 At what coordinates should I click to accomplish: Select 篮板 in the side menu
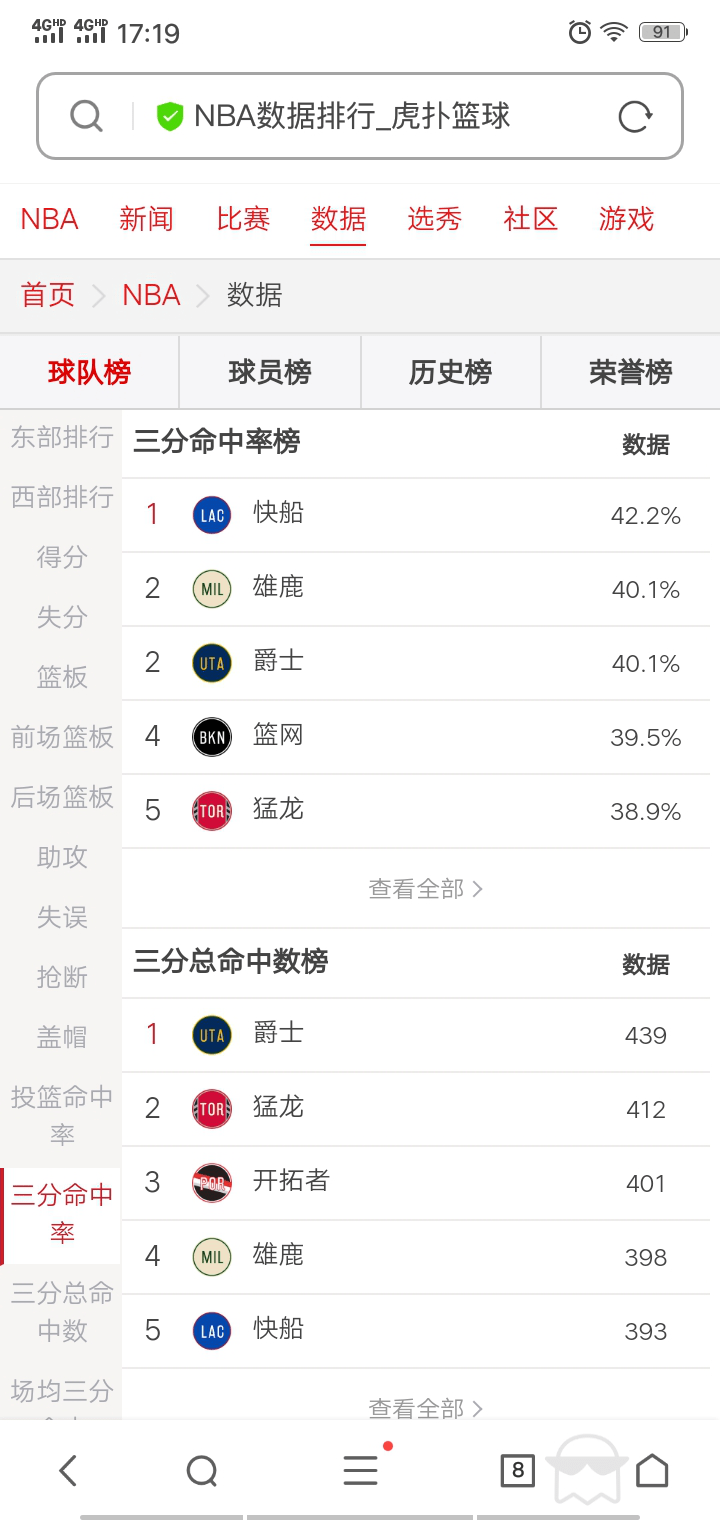pos(62,677)
